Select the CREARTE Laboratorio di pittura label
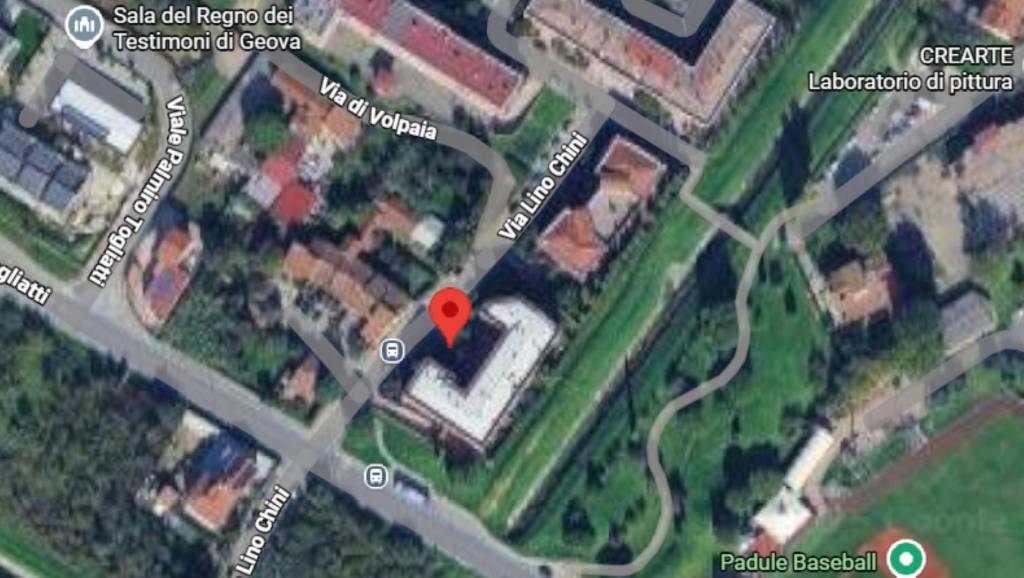The width and height of the screenshot is (1024, 578). [910, 68]
